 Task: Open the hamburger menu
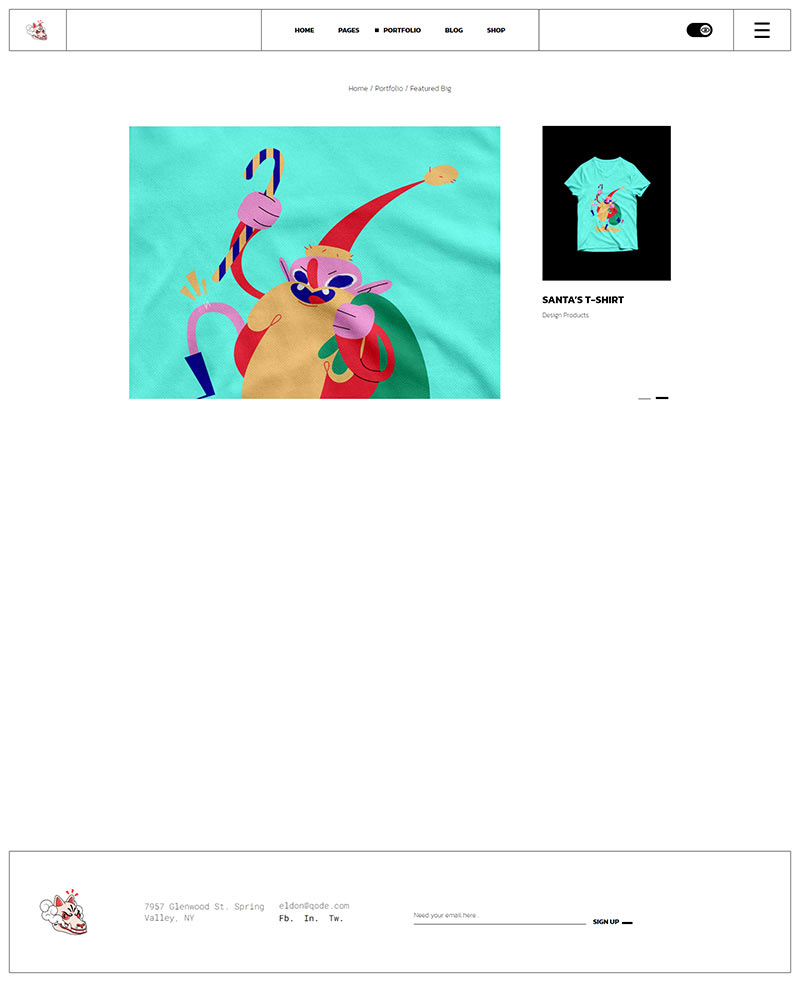[x=761, y=30]
